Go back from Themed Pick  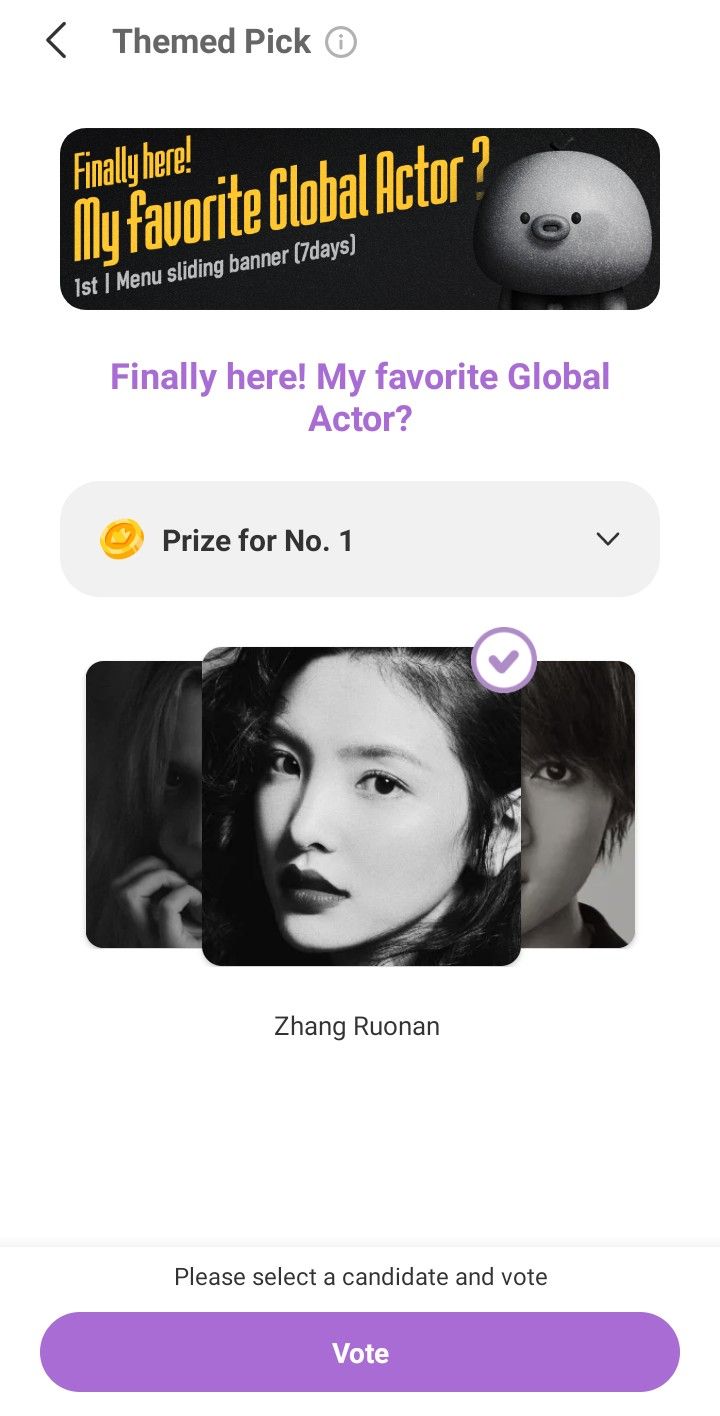coord(56,42)
